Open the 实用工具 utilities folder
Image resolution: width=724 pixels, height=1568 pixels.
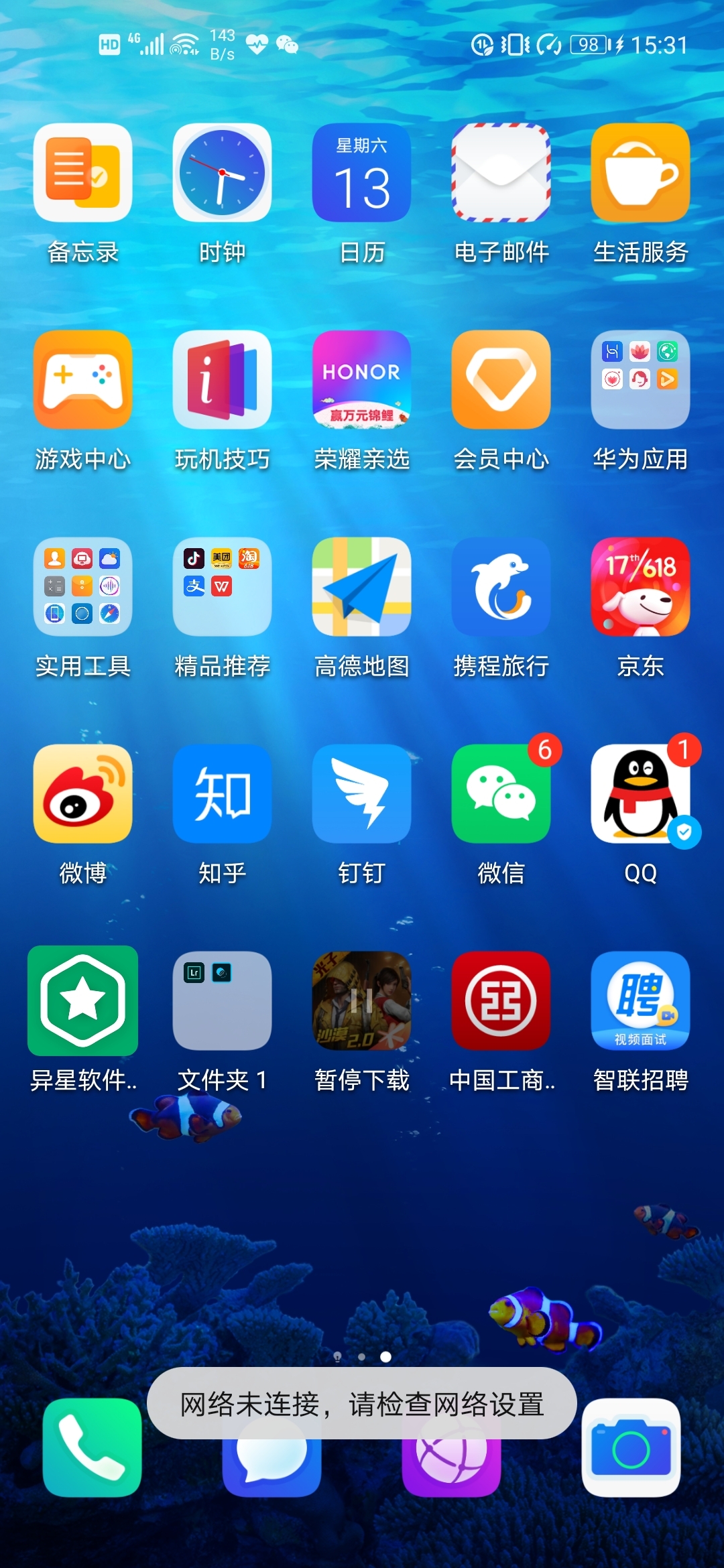coord(82,588)
